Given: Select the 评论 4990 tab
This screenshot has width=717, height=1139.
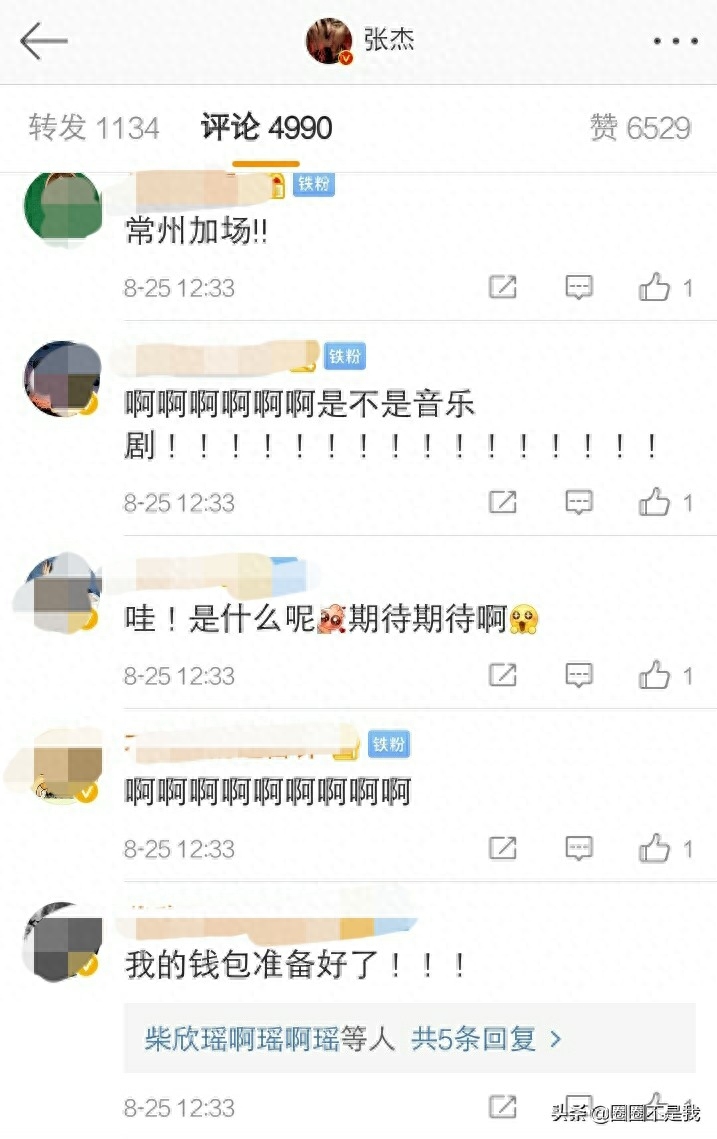Looking at the screenshot, I should click(266, 128).
